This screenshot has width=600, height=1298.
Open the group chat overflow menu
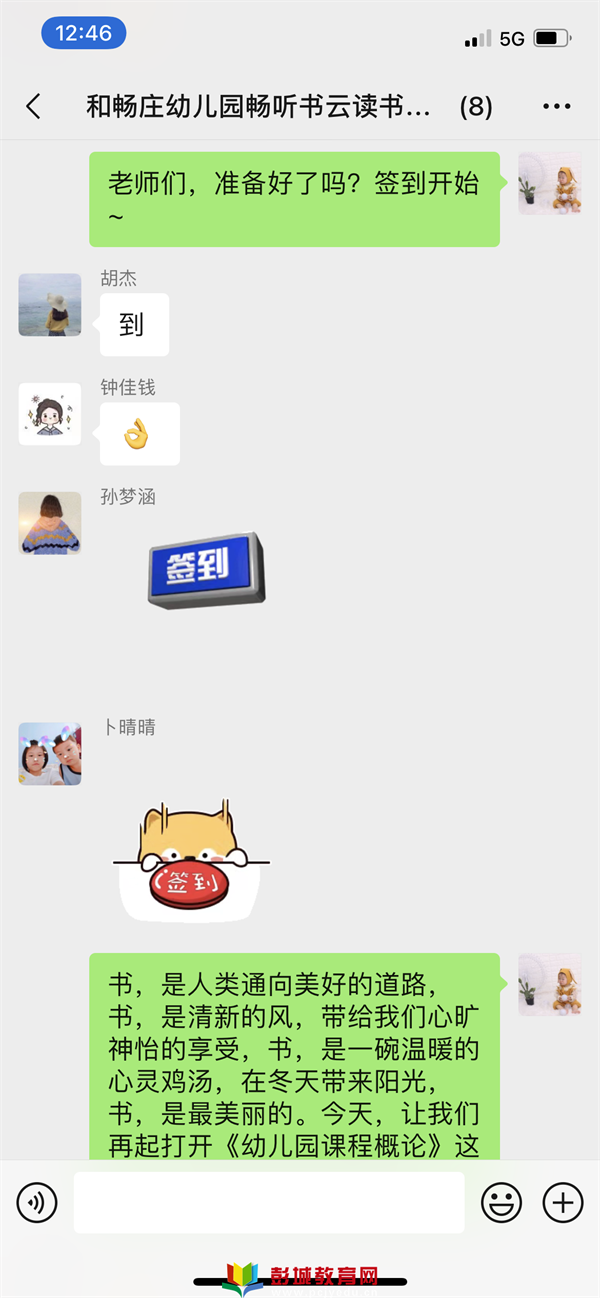pos(556,107)
